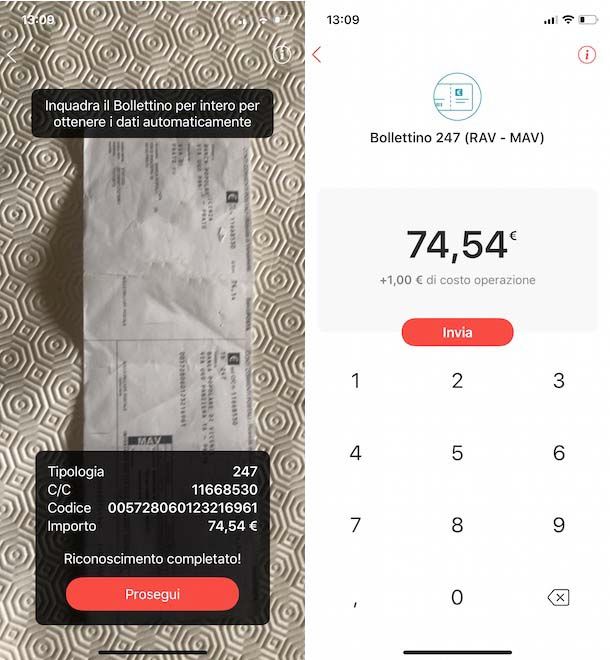Viewport: 610px width, 660px height.
Task: Tap the 5 key
Action: click(x=457, y=453)
